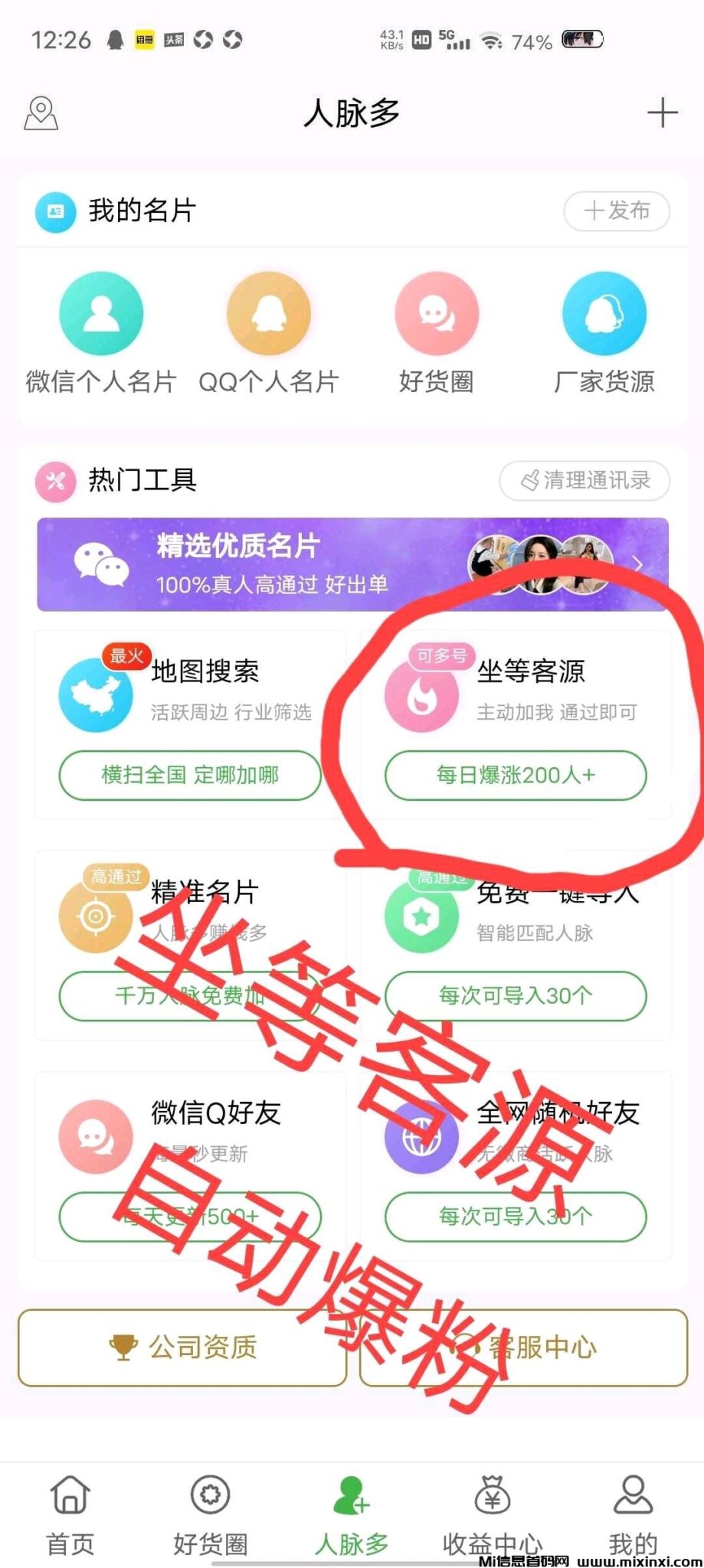Tap the plus icon in the header
This screenshot has width=704, height=1568.
(662, 113)
